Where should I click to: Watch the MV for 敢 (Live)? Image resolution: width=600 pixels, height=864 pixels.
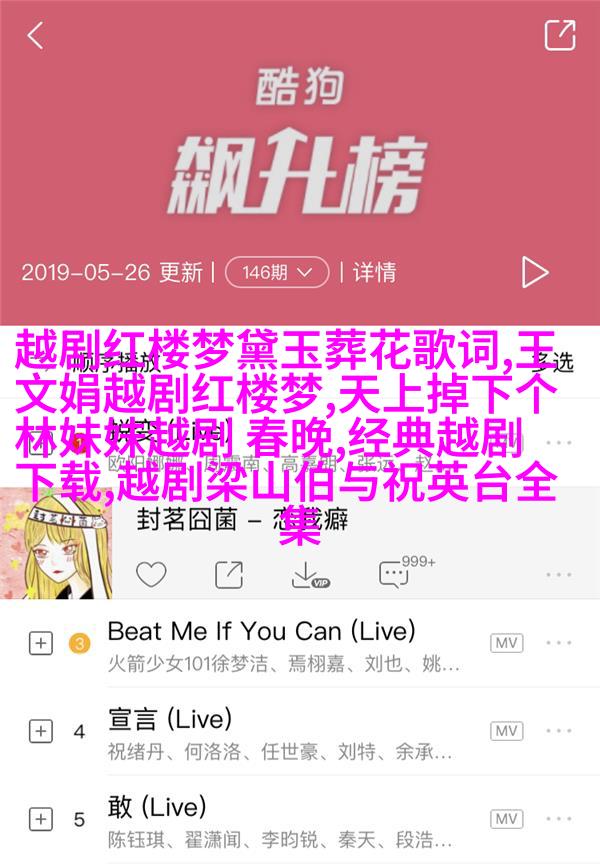tap(506, 818)
